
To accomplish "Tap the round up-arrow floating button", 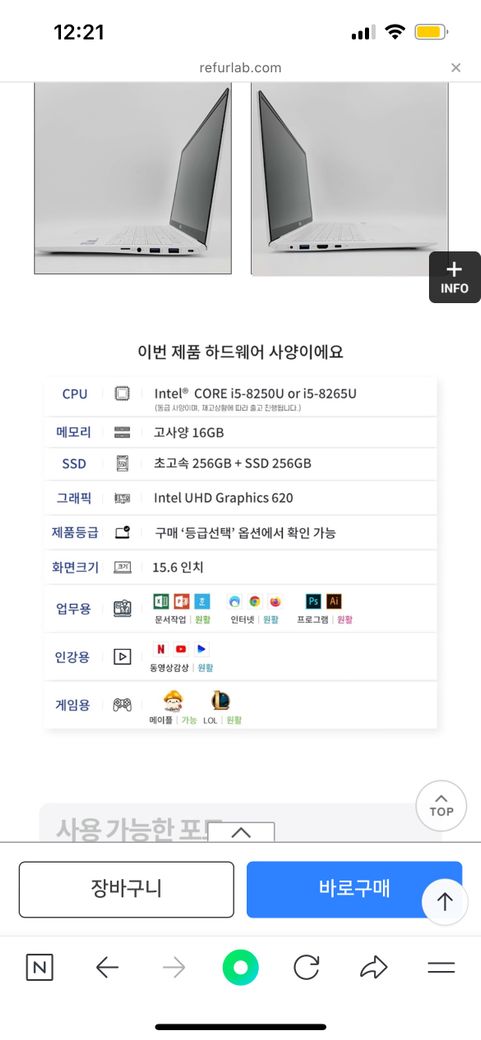I will click(445, 902).
